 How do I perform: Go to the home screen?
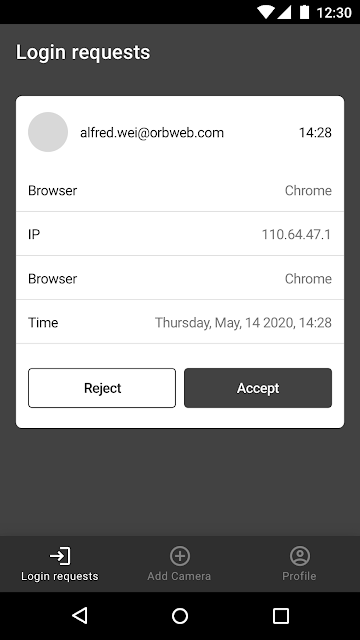click(x=180, y=616)
